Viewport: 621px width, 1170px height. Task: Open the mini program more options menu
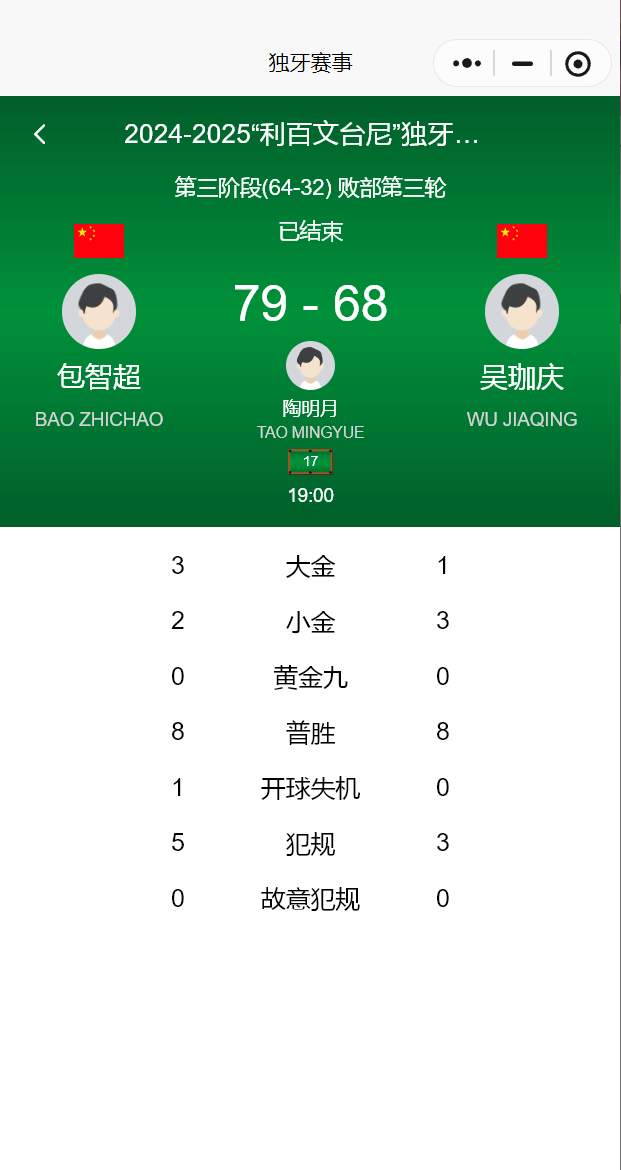coord(467,63)
